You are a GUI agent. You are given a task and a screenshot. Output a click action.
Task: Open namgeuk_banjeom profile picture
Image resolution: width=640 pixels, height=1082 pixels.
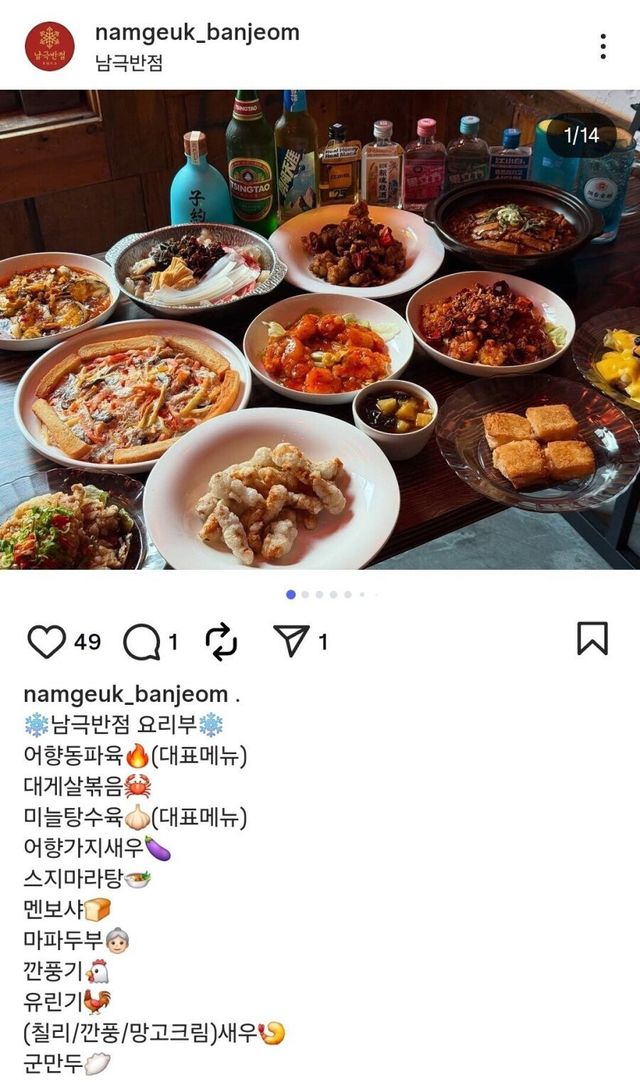(49, 46)
